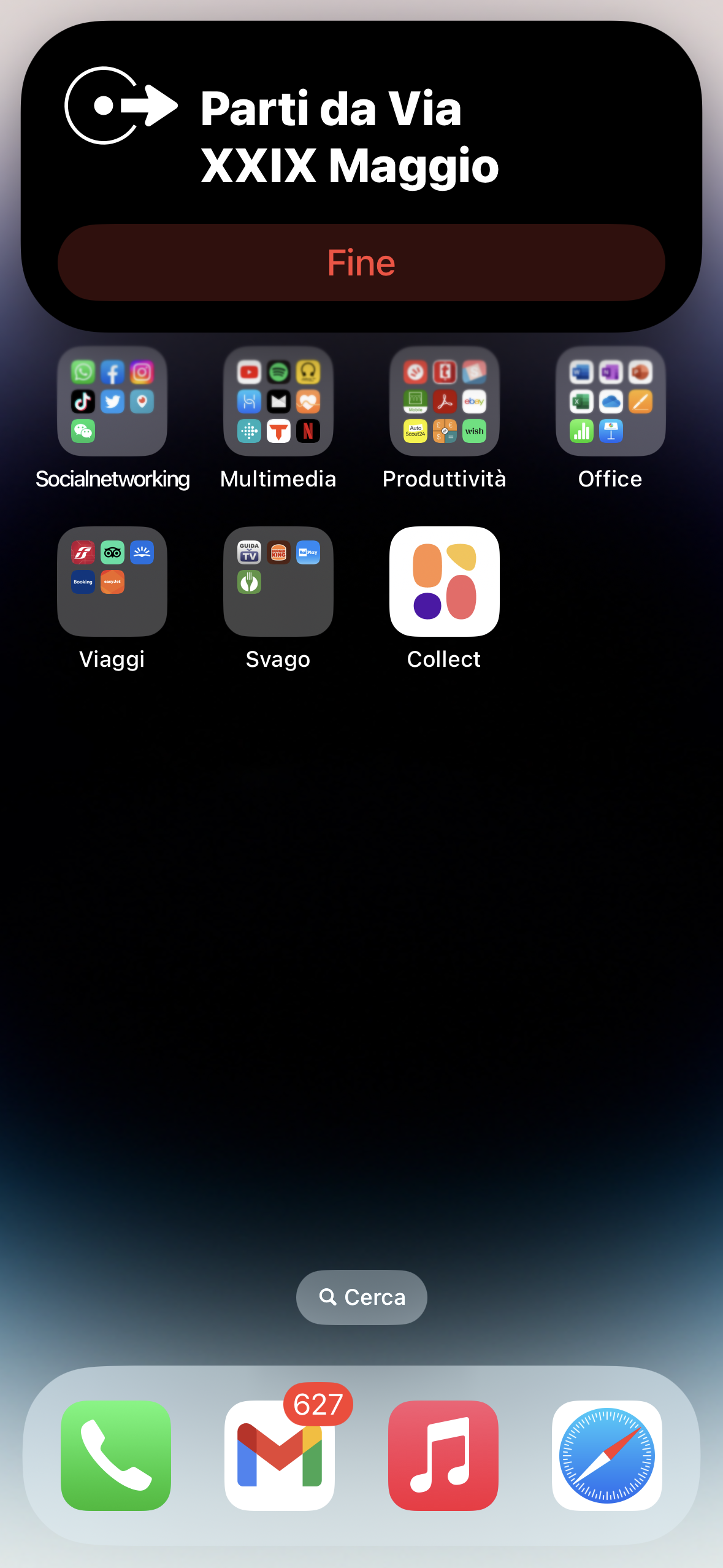This screenshot has height=1568, width=723.
Task: Open Gmail with 627 unread emails
Action: (280, 1455)
